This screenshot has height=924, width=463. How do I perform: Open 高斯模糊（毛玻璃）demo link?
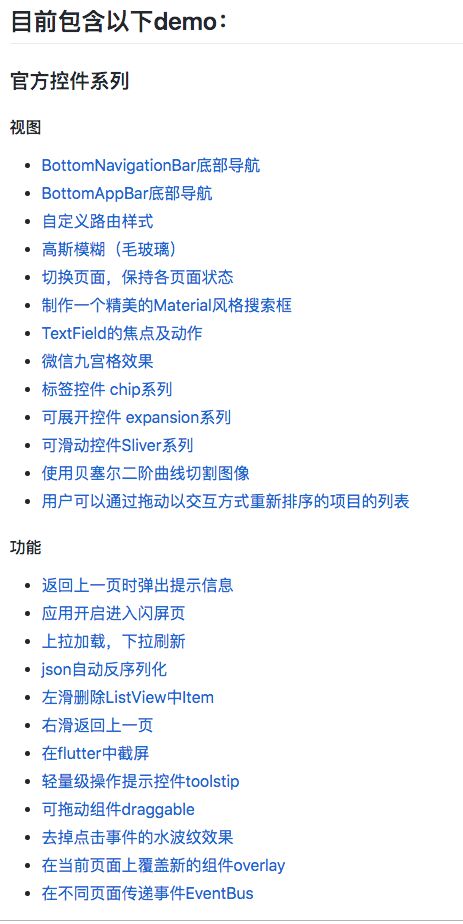tap(109, 249)
